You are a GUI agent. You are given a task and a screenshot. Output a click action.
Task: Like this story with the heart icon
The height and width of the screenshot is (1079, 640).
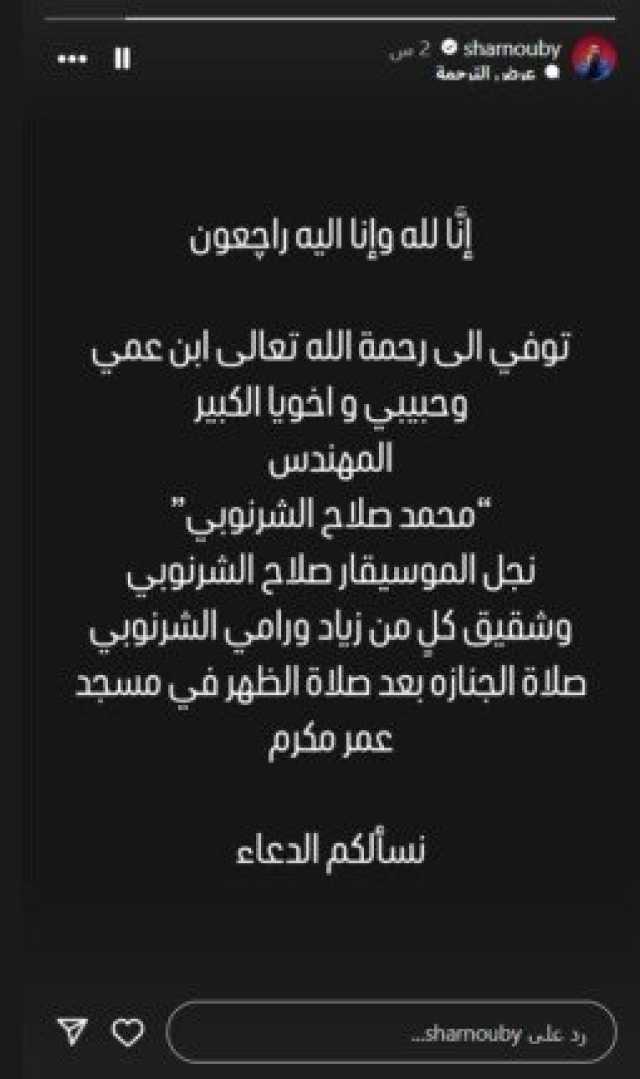127,1032
